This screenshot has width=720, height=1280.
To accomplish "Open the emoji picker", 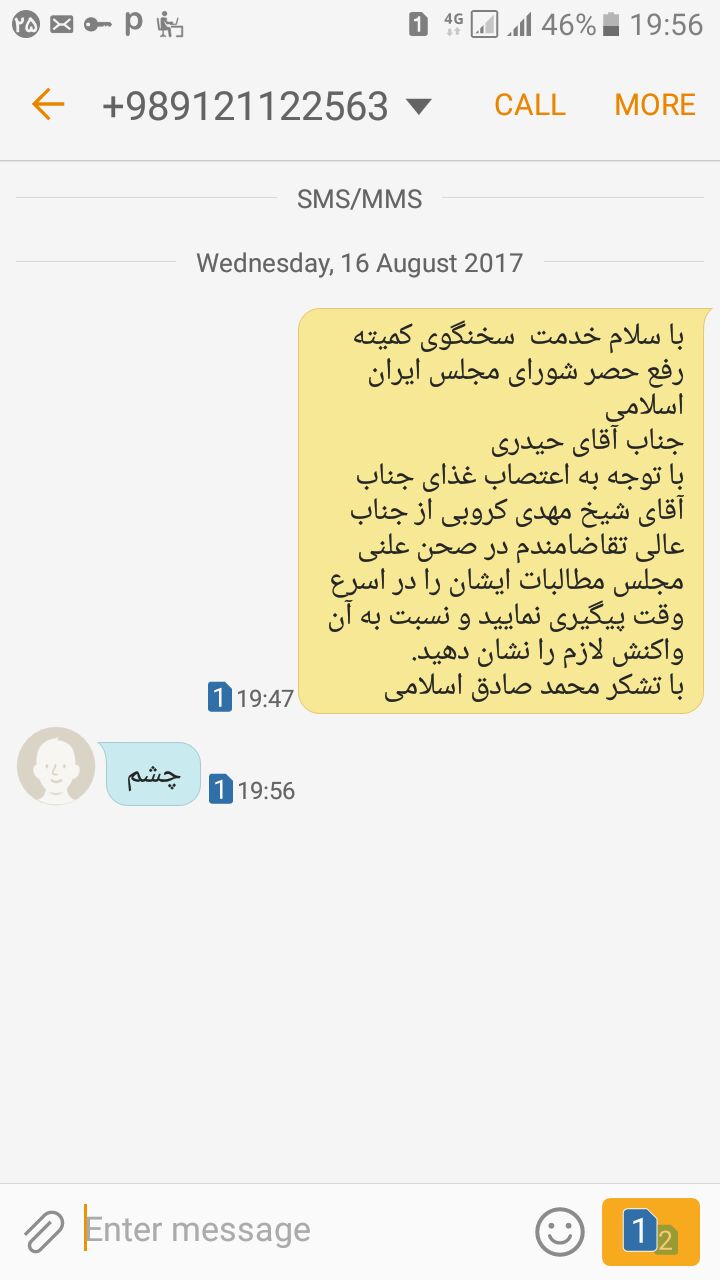I will (x=560, y=1231).
